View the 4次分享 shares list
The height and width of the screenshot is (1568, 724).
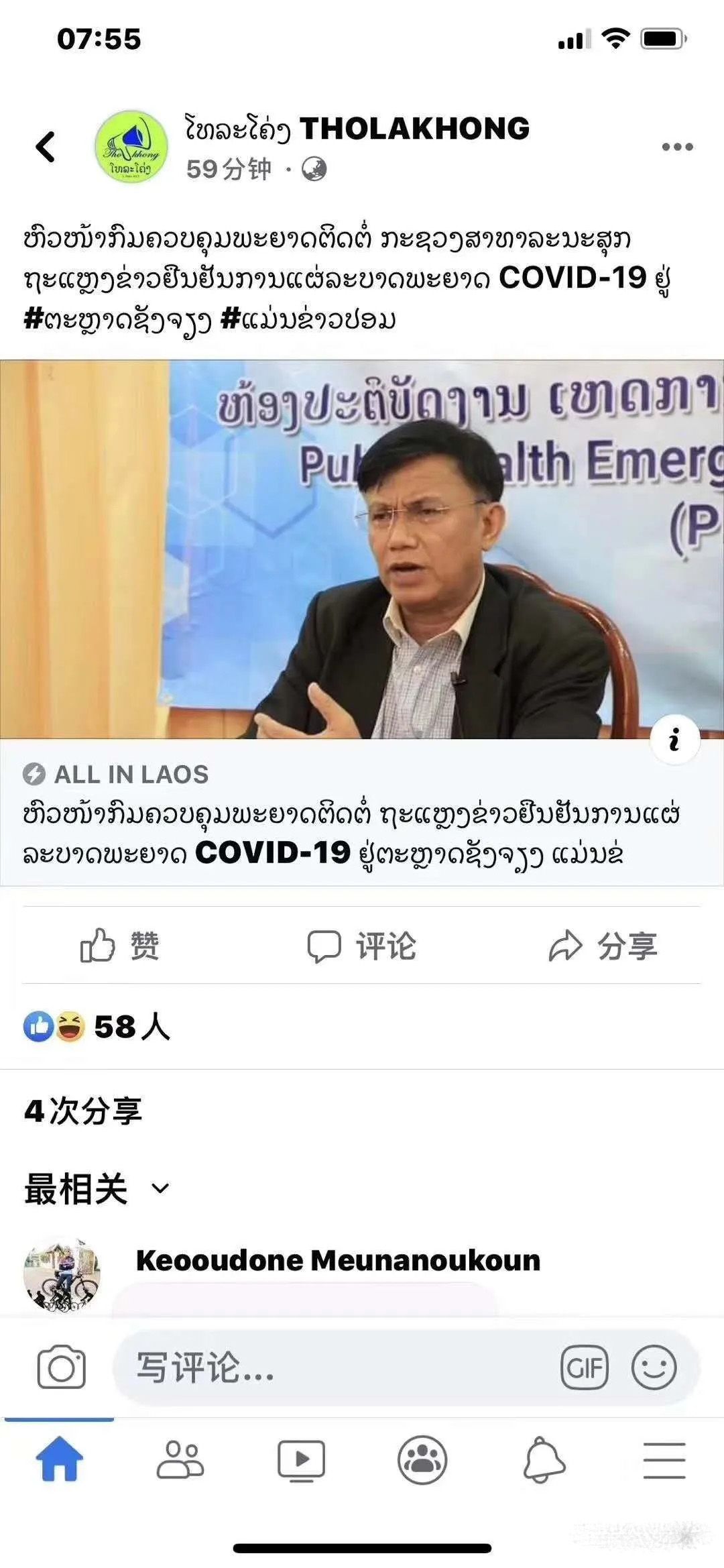(x=83, y=1111)
